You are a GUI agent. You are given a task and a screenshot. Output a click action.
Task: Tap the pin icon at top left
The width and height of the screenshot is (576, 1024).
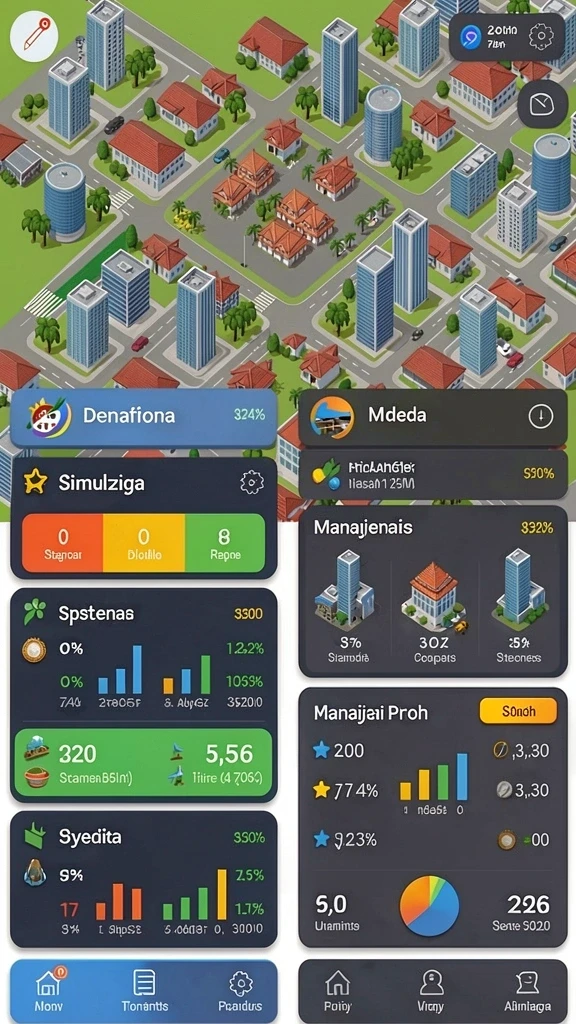35,37
